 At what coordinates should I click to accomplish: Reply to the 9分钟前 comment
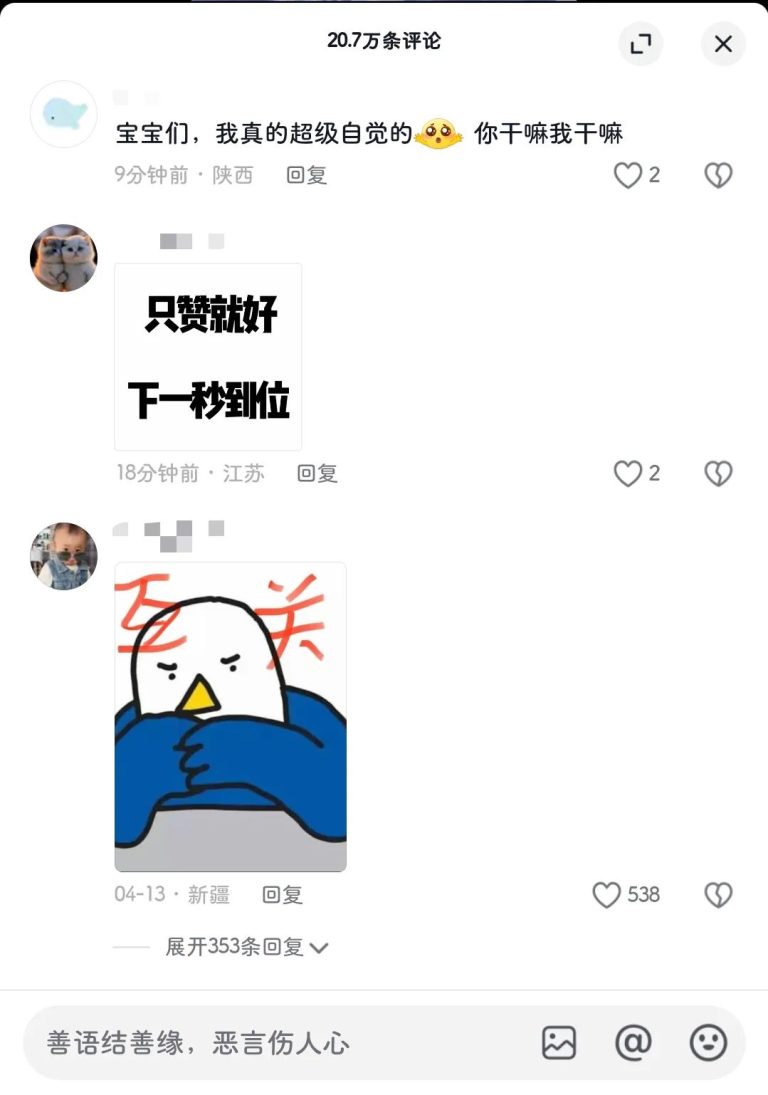click(306, 176)
